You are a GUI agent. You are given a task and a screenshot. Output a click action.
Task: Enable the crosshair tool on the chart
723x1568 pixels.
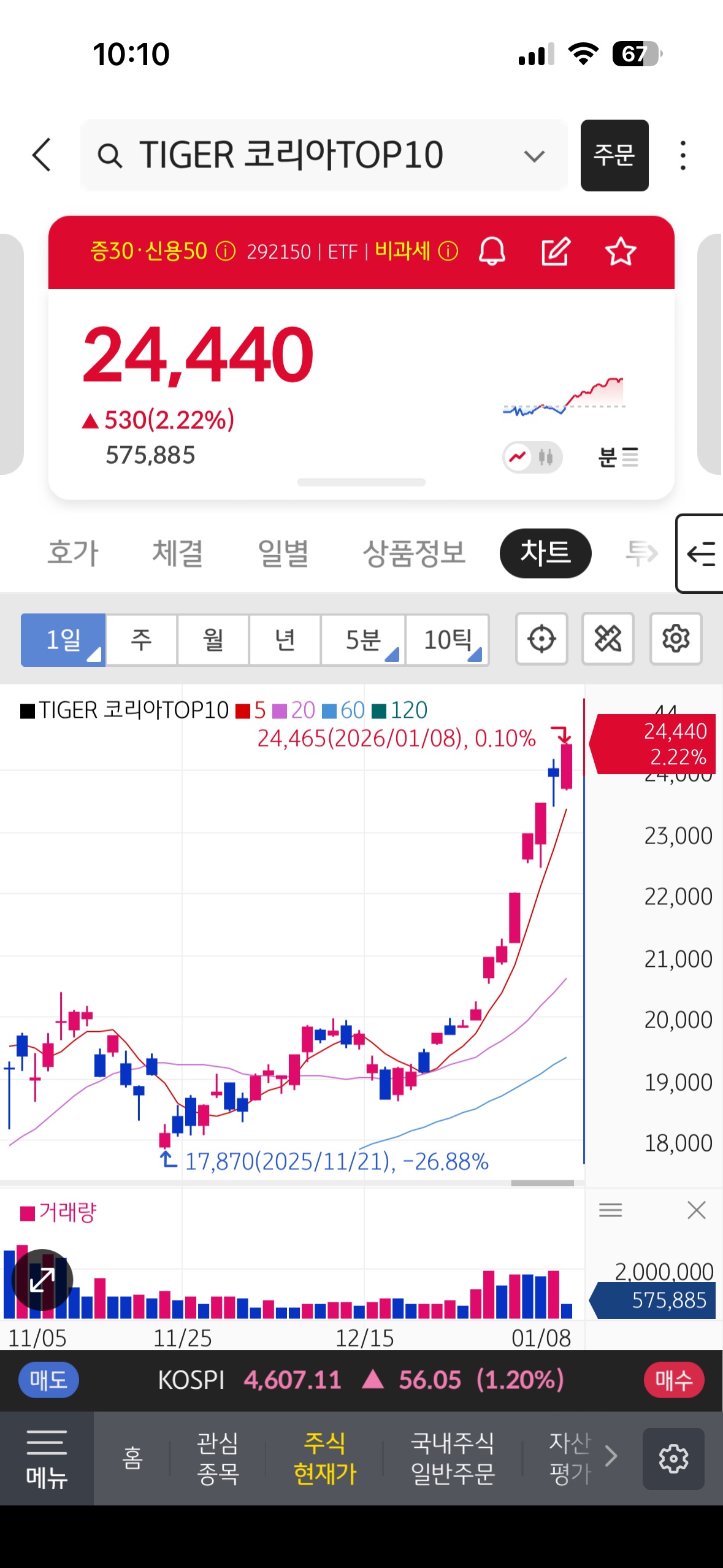coord(541,639)
